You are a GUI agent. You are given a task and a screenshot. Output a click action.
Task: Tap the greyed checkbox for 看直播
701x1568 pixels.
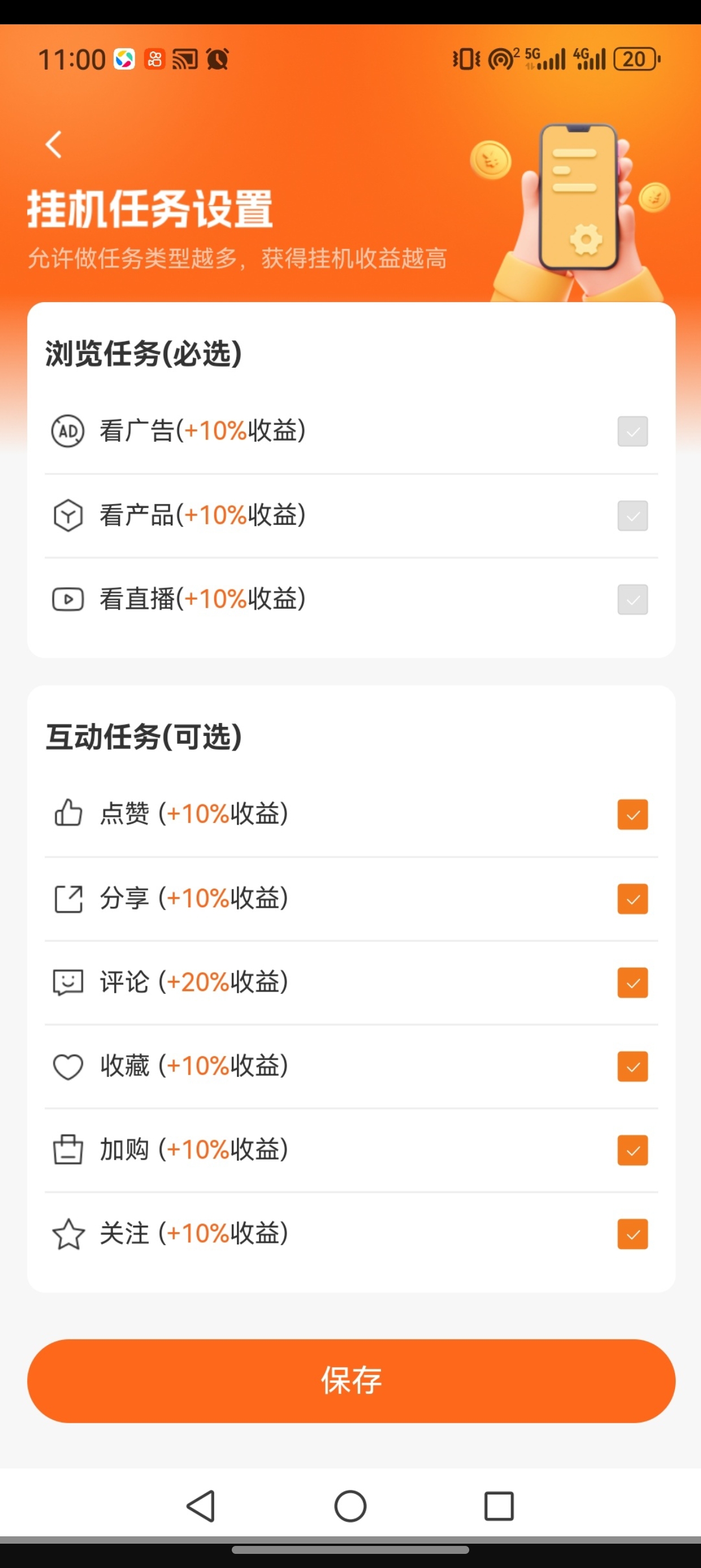tap(632, 600)
